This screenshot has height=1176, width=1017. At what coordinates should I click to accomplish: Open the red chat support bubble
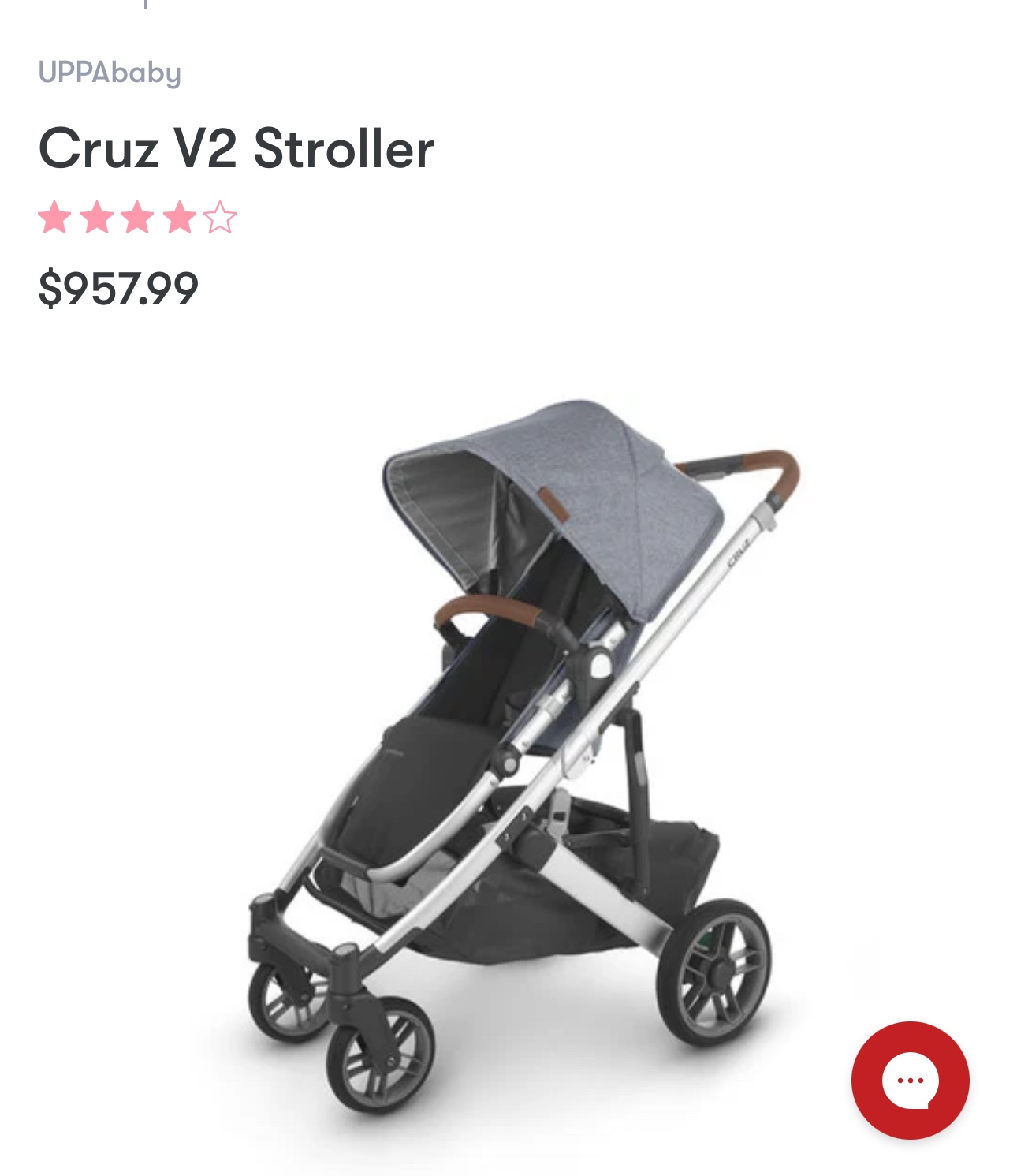[x=910, y=1080]
